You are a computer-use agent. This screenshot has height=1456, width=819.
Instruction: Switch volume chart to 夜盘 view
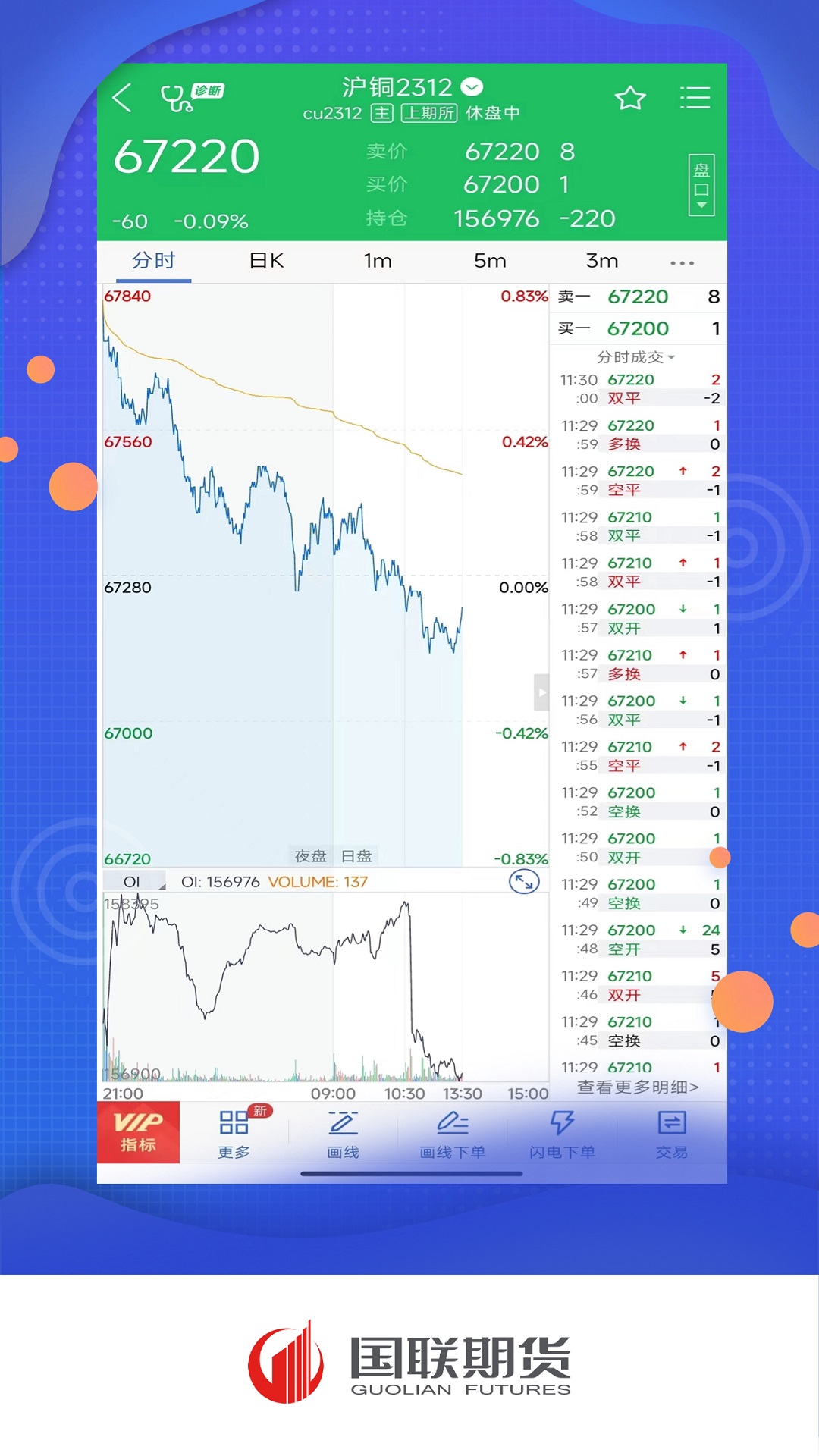(310, 855)
